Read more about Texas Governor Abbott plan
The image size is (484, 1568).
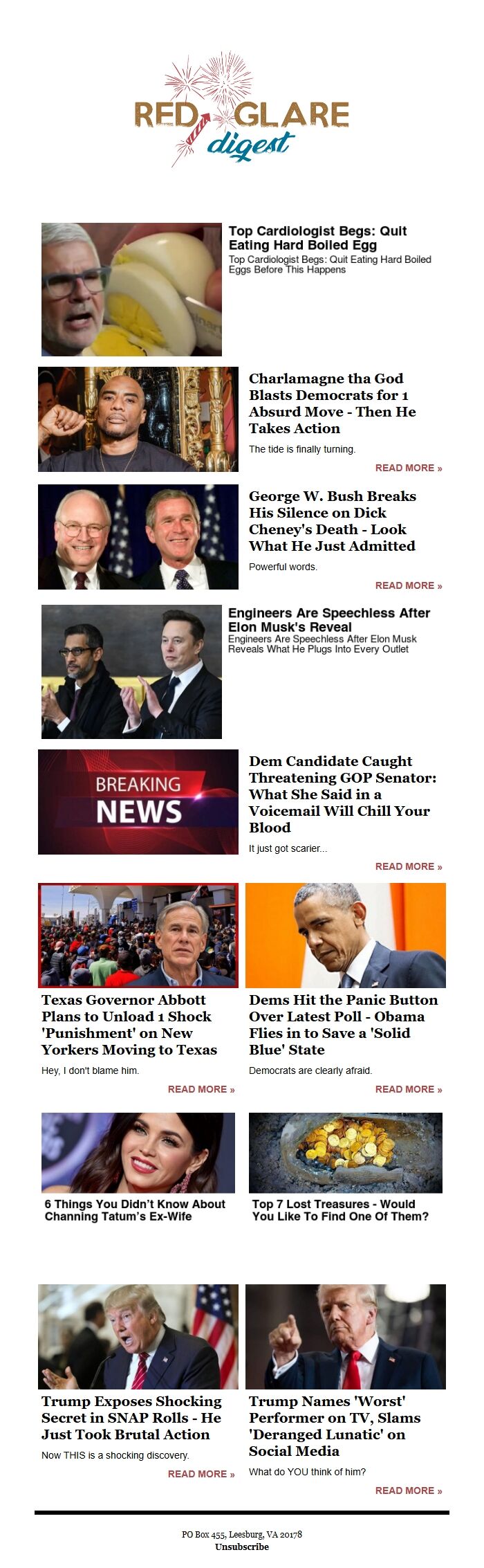coord(201,1090)
